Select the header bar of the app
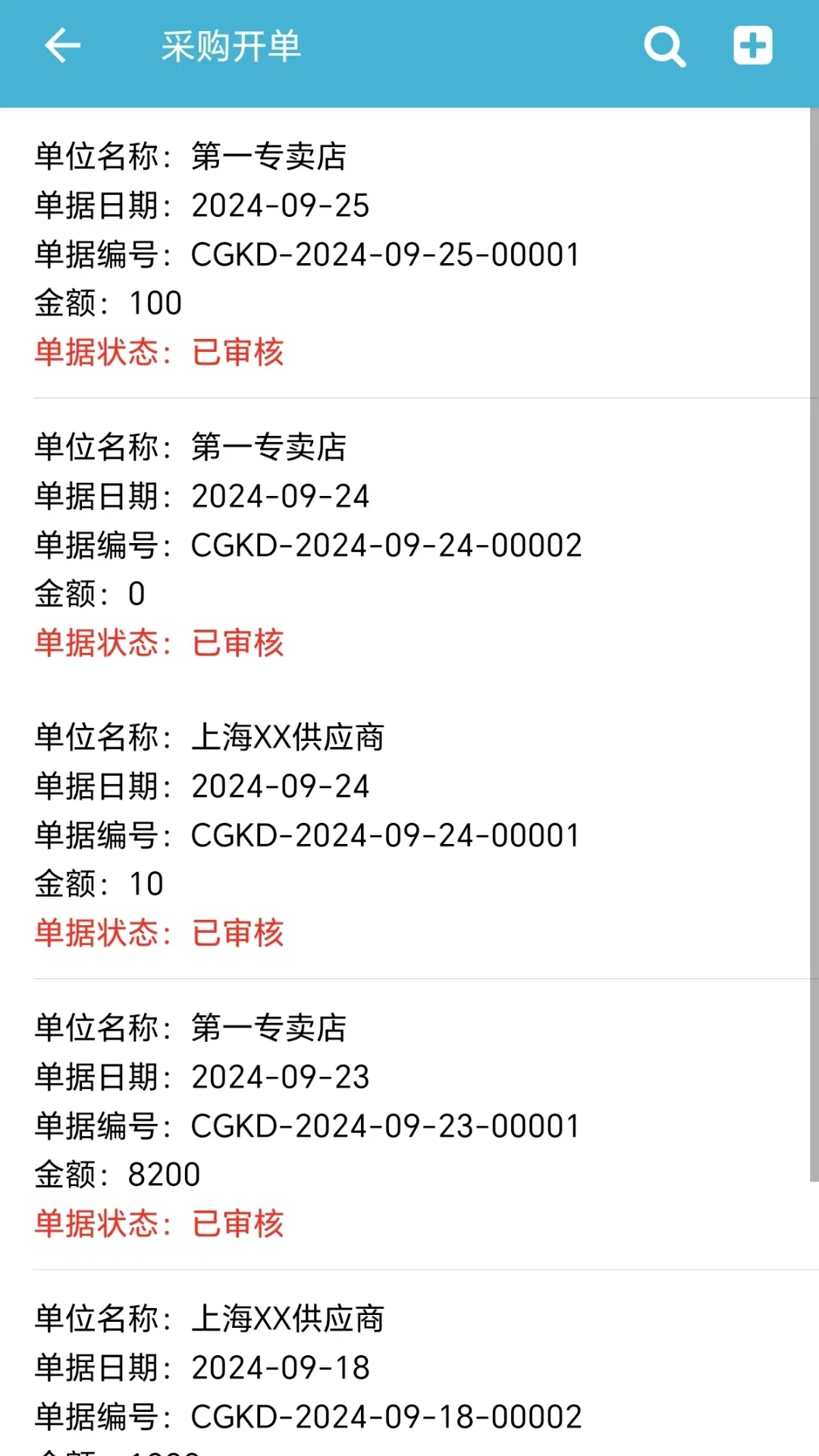Viewport: 819px width, 1456px height. point(409,47)
